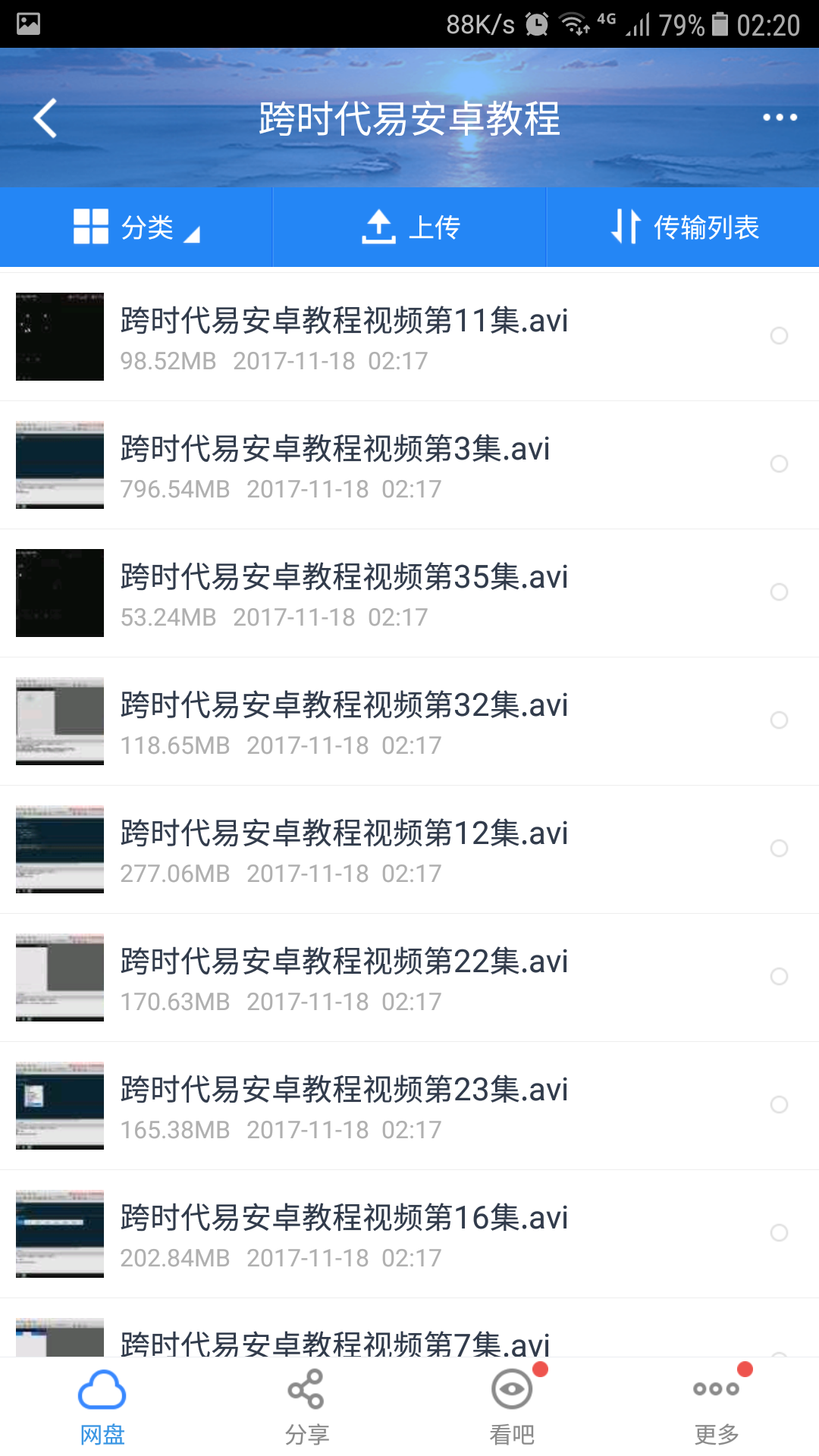819x1456 pixels.
Task: Select the checkbox for 第32集.avi
Action: point(779,720)
